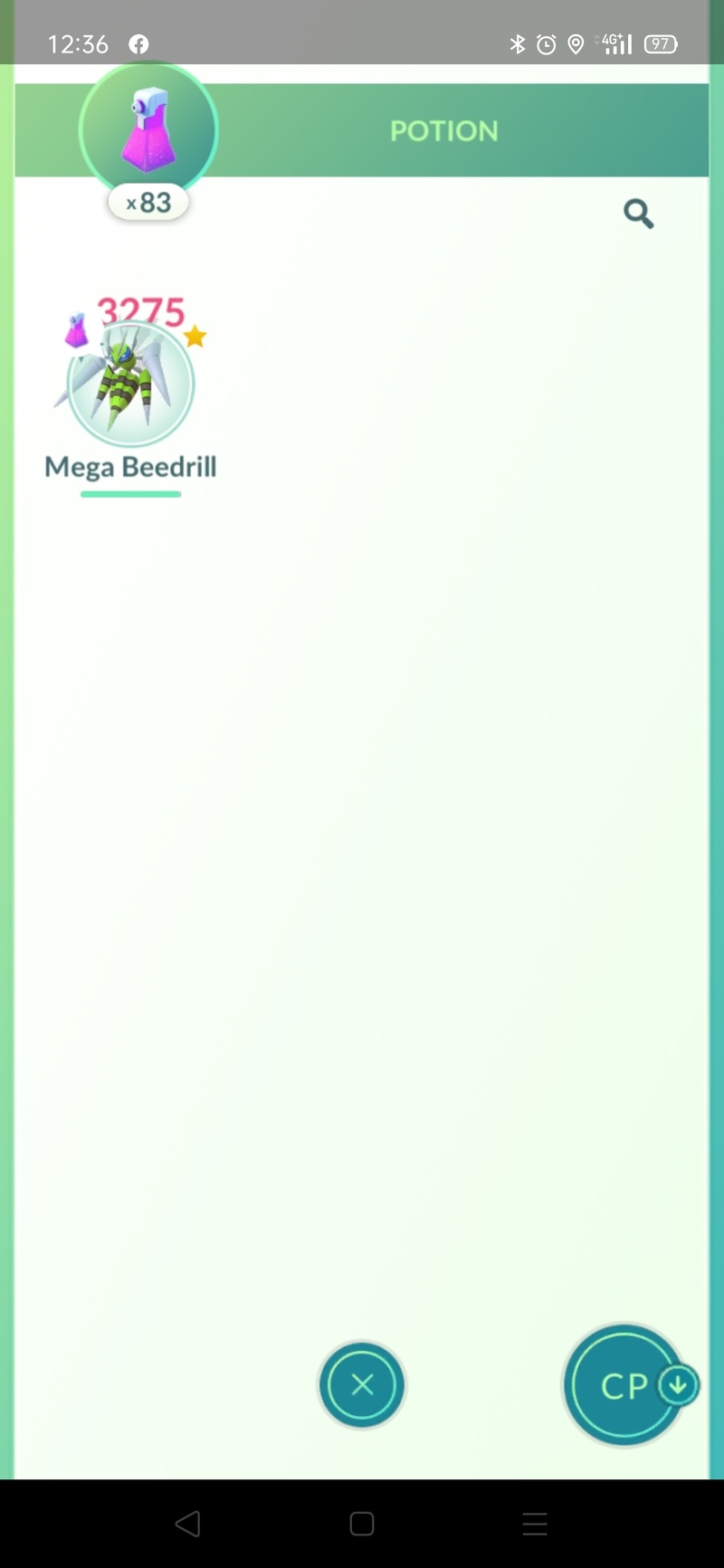
Task: Go to the phone's home screen
Action: [x=362, y=1524]
